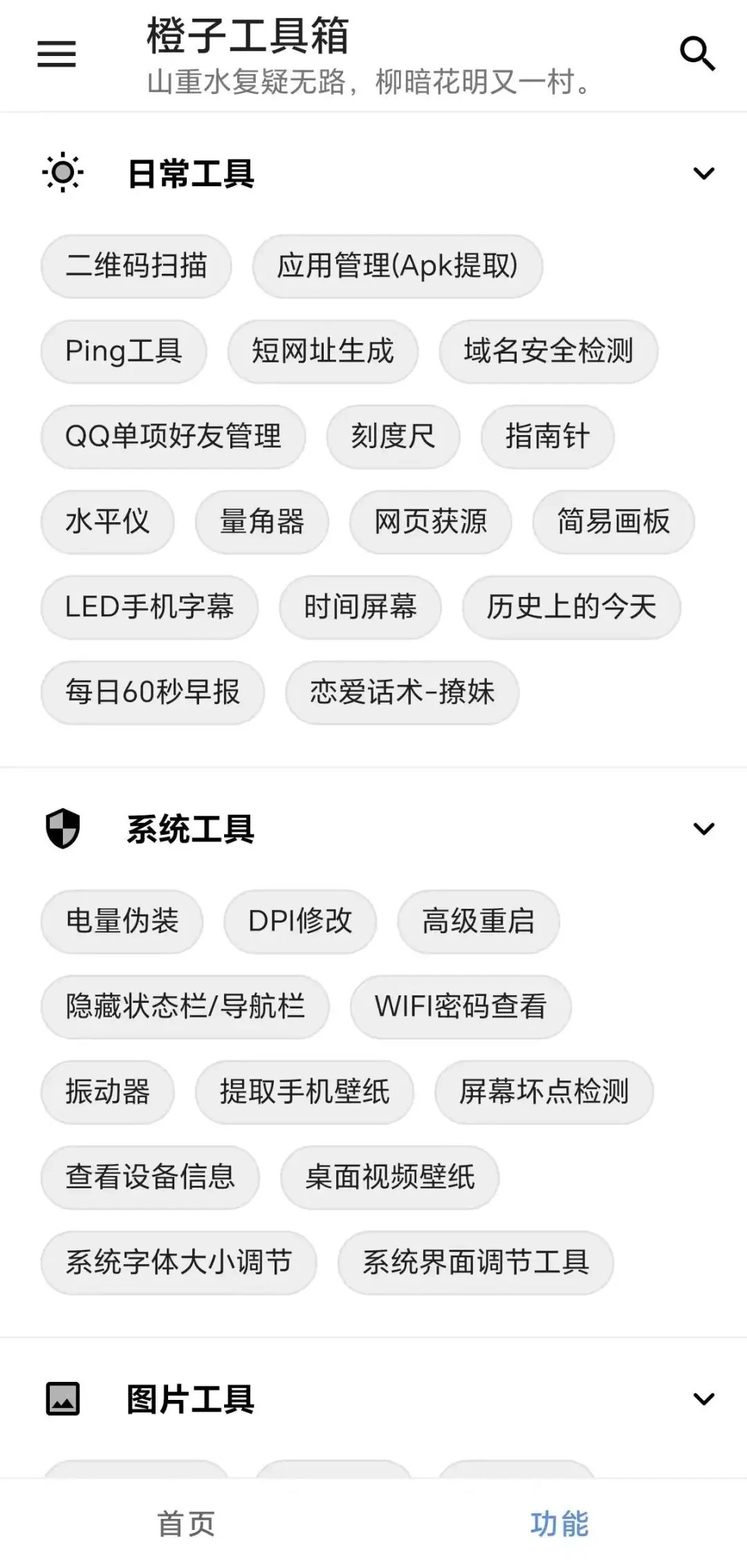This screenshot has height=1568, width=747.
Task: Launch 应用管理(Apk提取)
Action: click(x=397, y=266)
